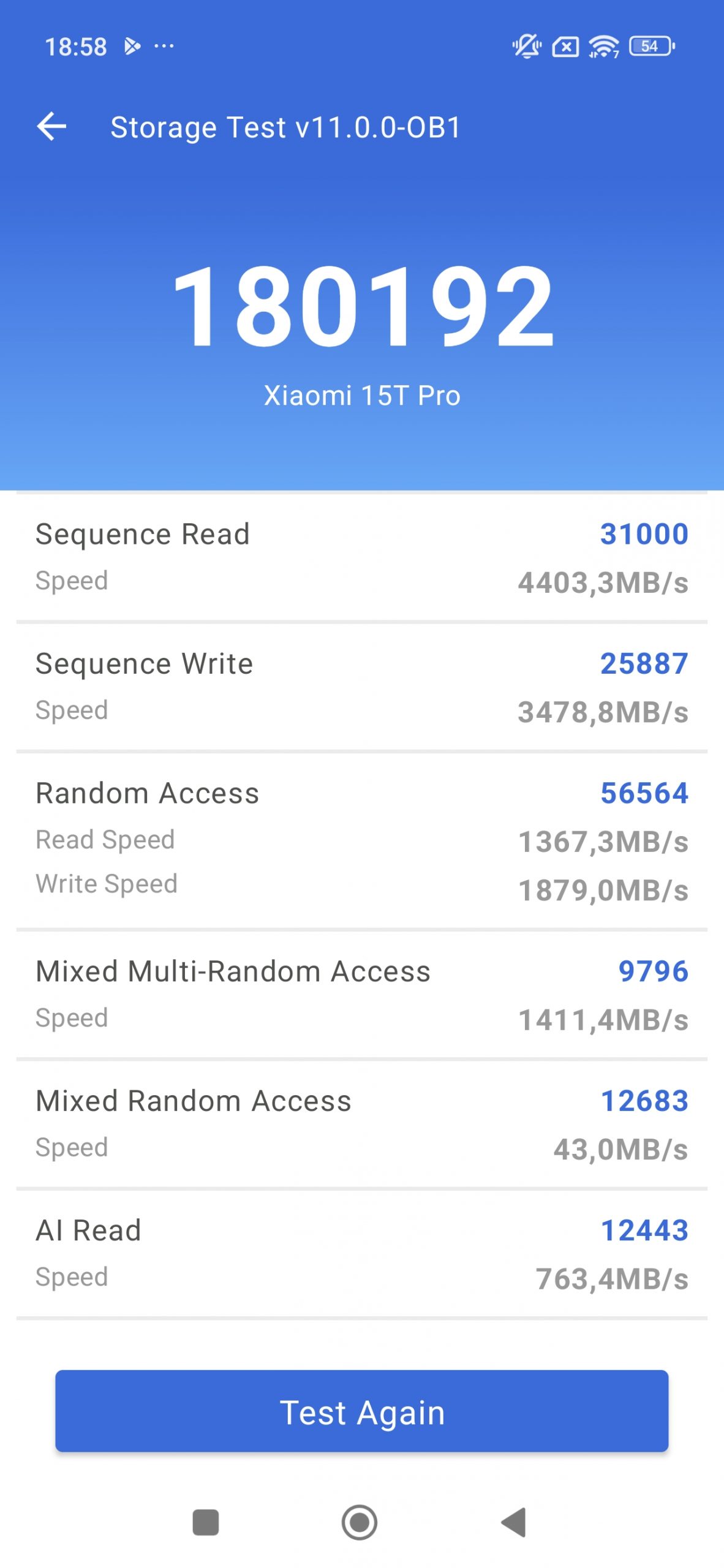Tap the Test Again button
The width and height of the screenshot is (724, 1568).
(x=361, y=1411)
